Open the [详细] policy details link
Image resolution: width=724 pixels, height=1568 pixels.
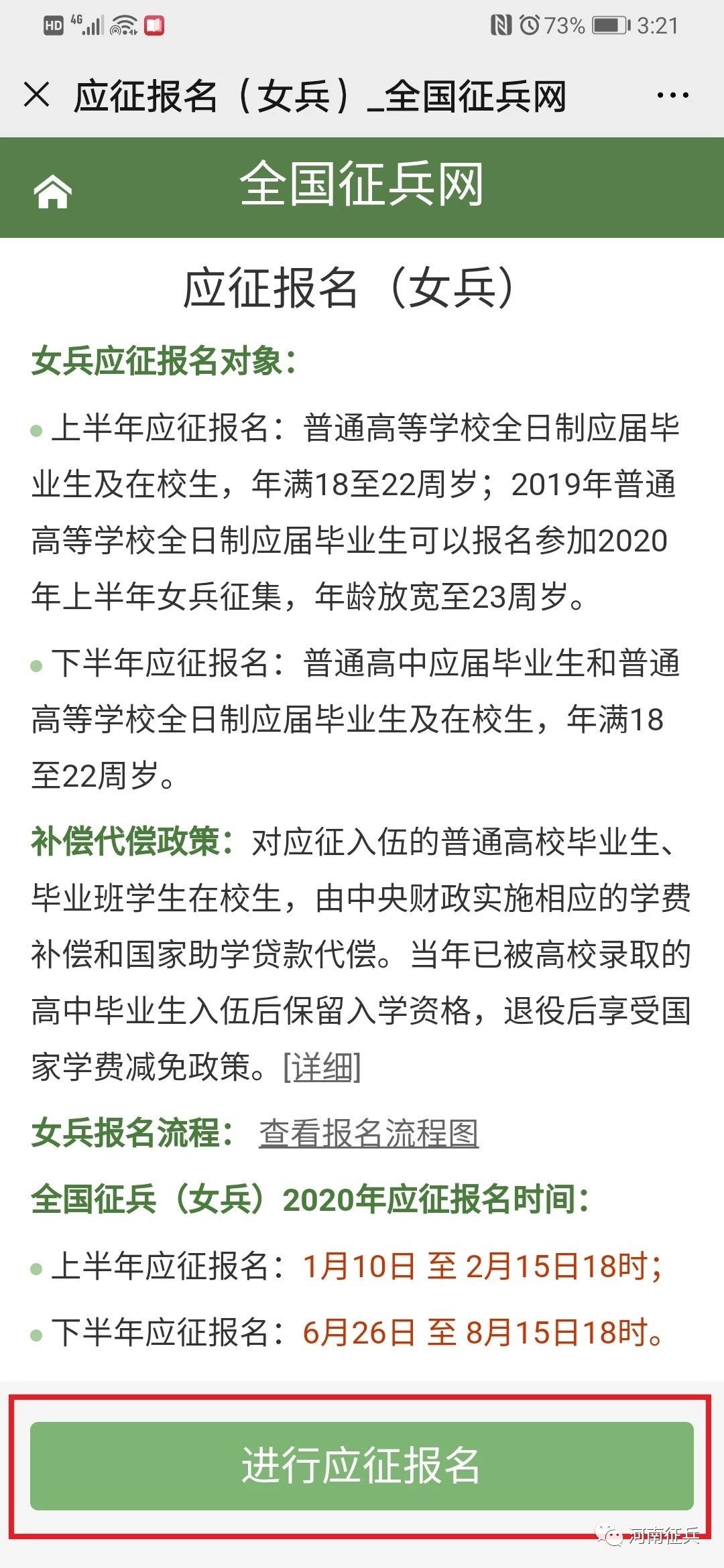pyautogui.click(x=322, y=1067)
